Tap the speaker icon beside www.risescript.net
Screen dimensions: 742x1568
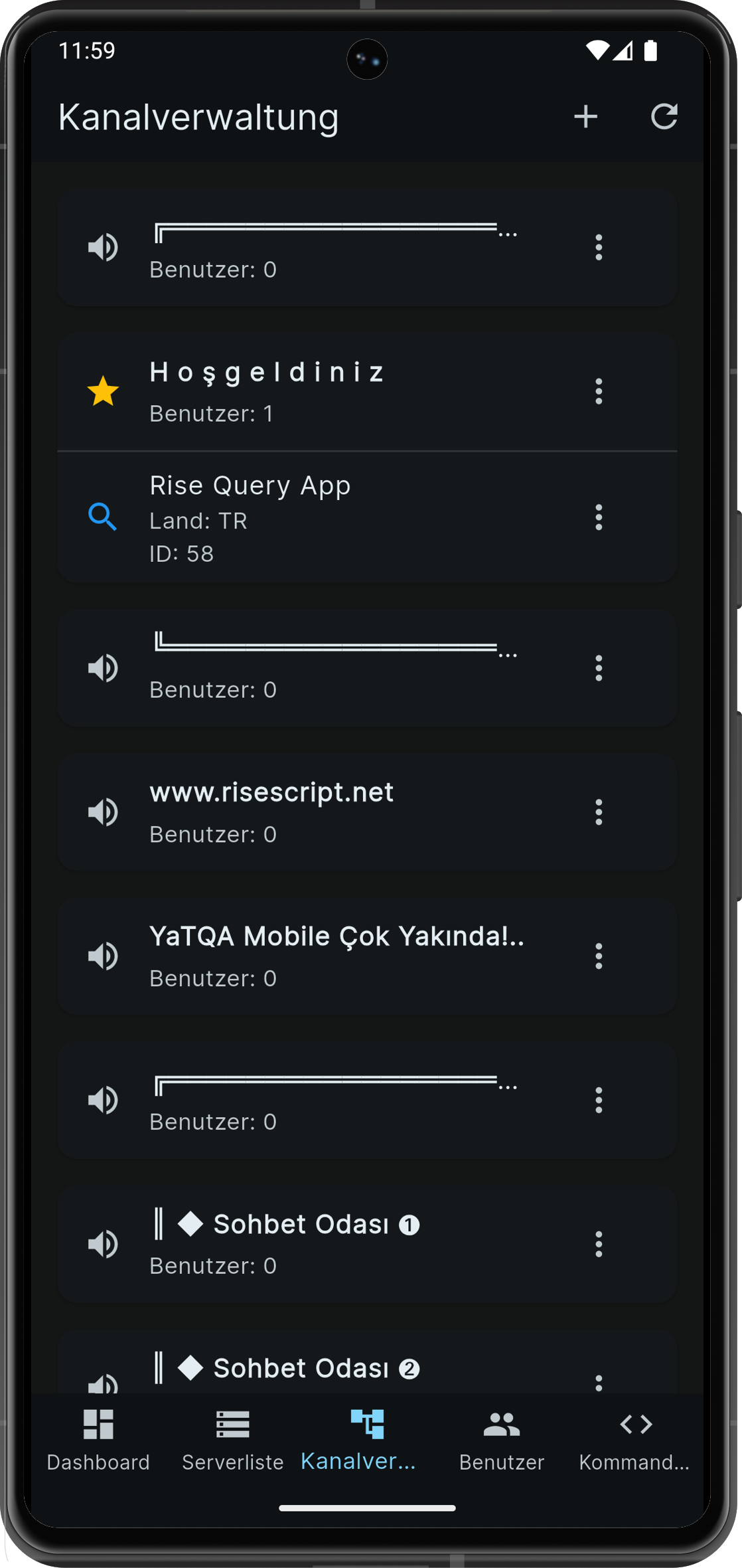(x=103, y=812)
